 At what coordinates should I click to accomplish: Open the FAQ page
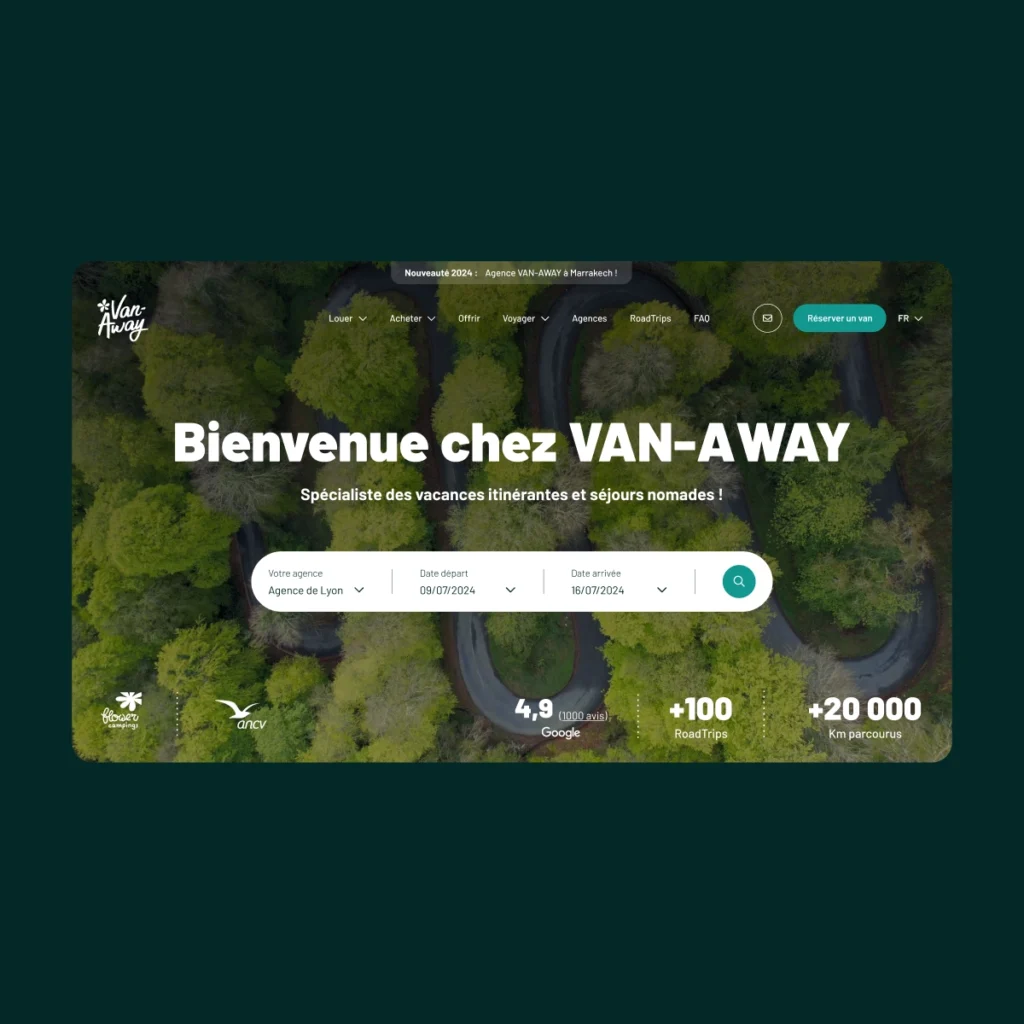[x=701, y=319]
